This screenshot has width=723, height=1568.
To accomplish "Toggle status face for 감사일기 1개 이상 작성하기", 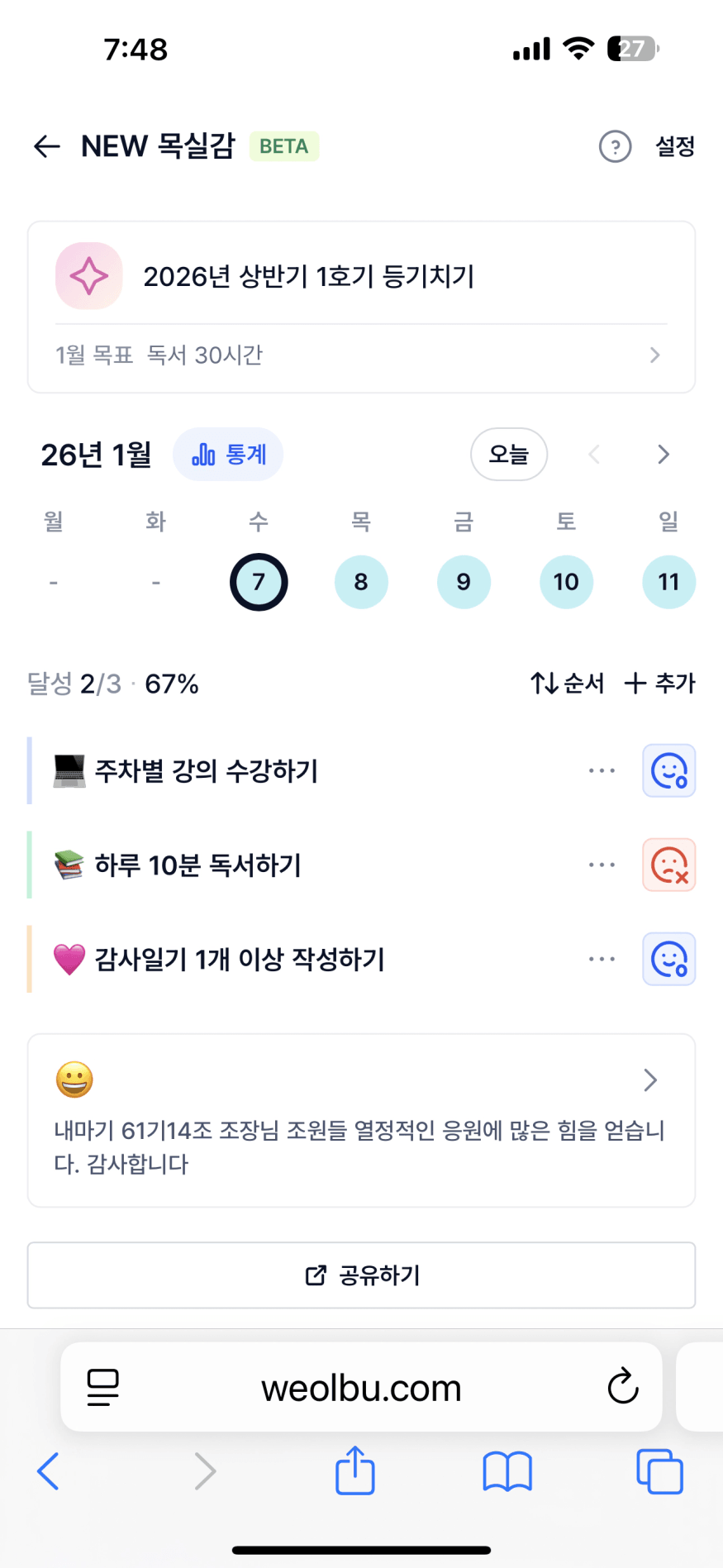I will (668, 960).
